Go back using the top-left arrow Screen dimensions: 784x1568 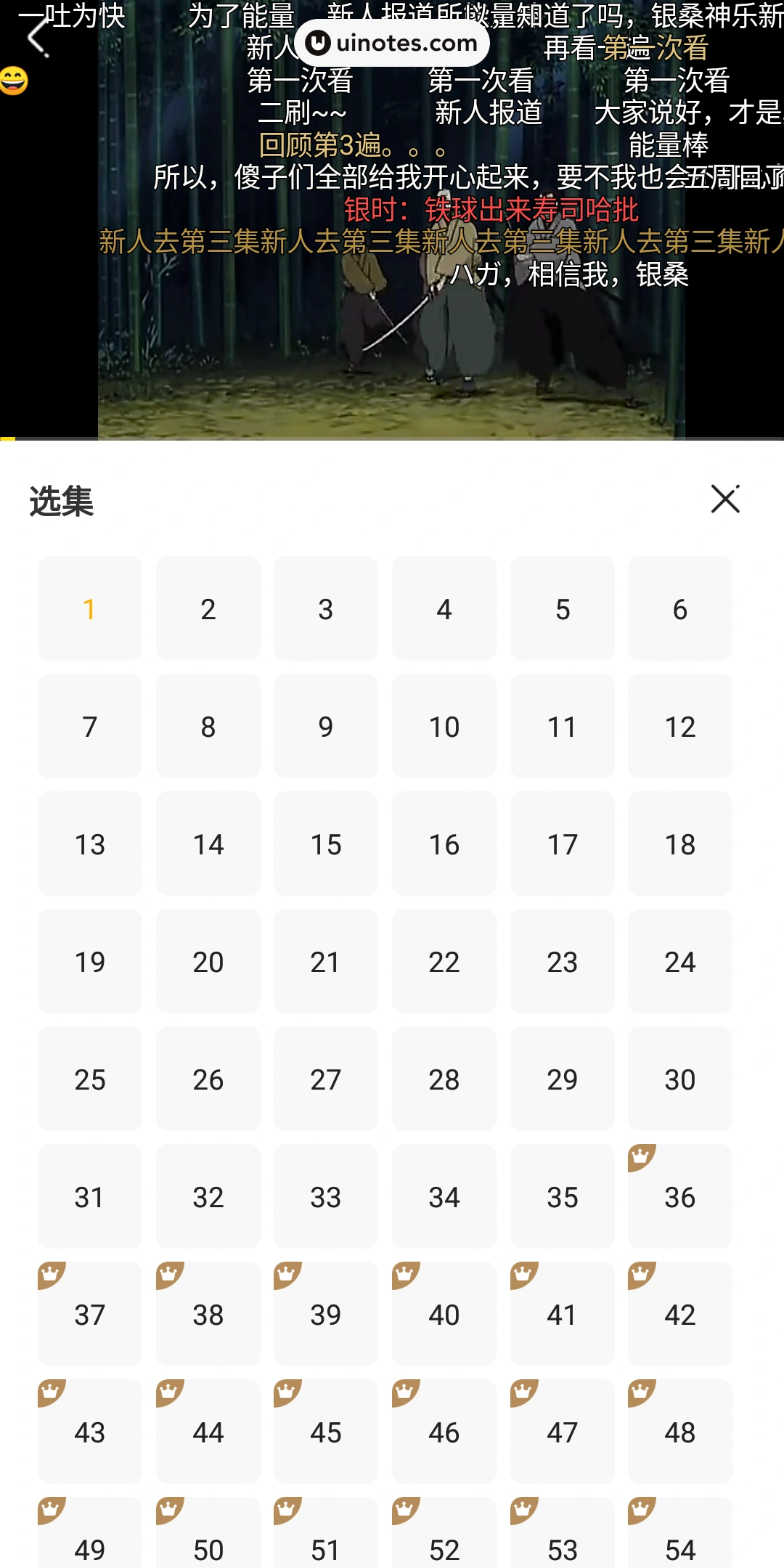tap(38, 36)
